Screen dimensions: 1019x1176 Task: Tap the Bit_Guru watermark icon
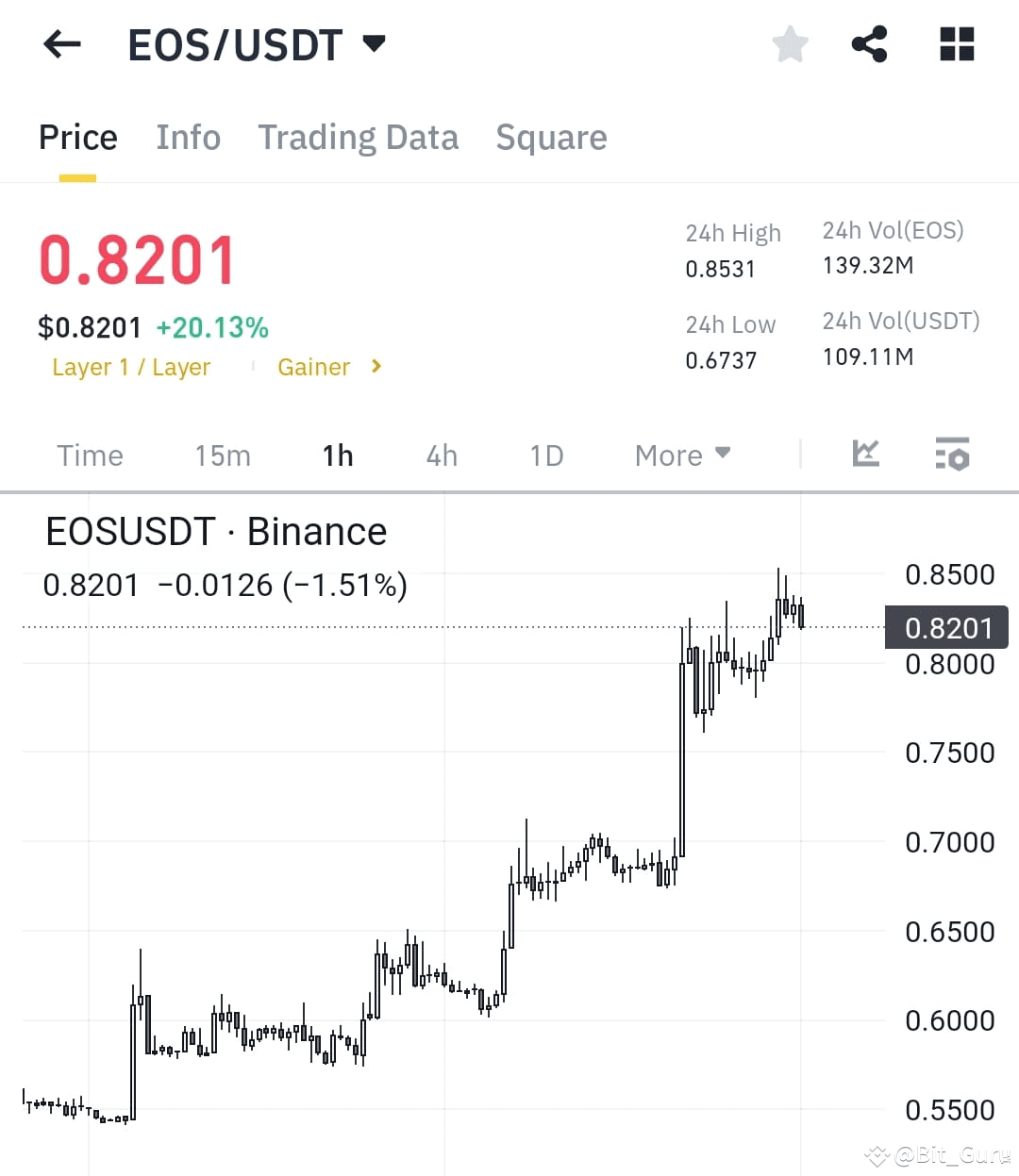pos(877,1154)
